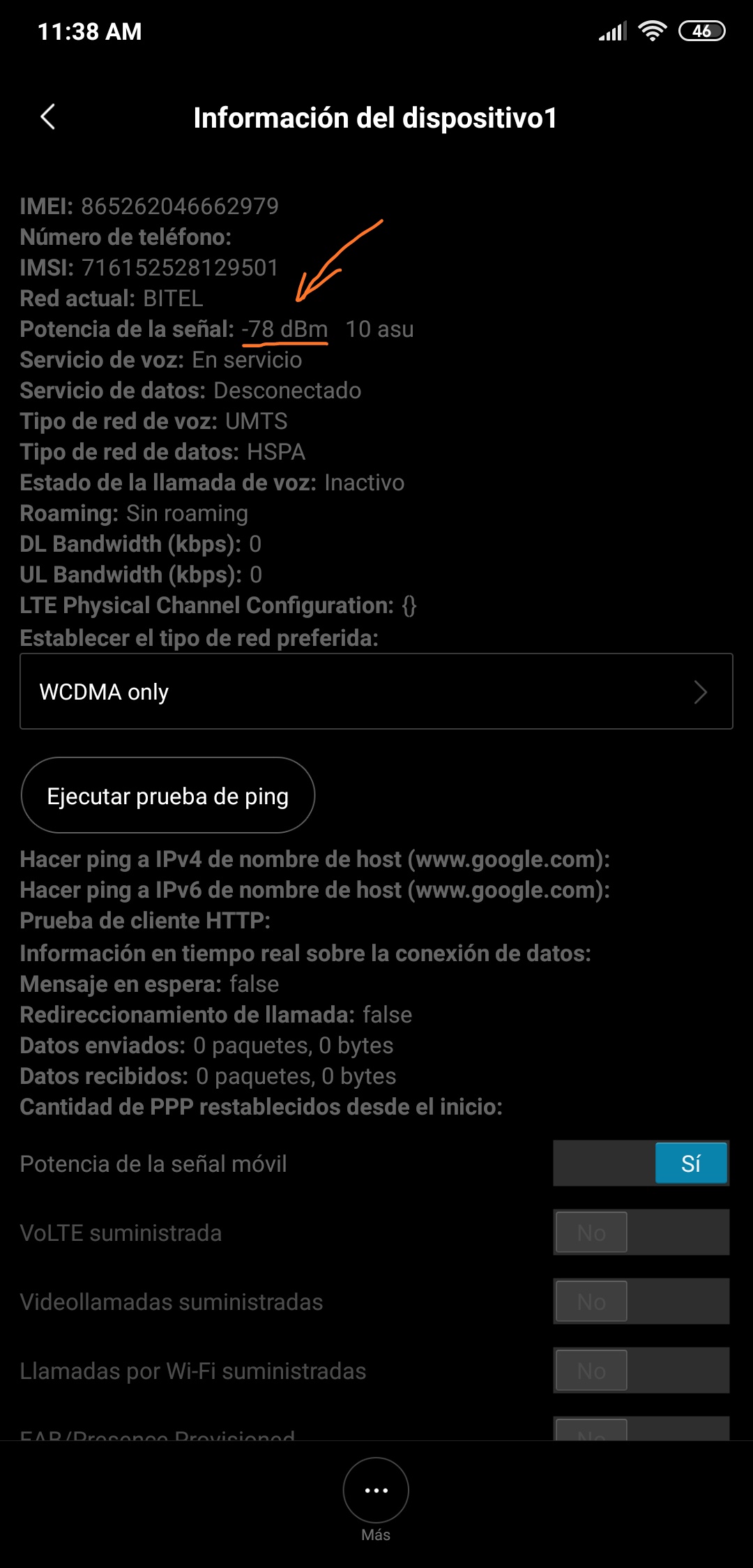Disable Potencia de la señal móvil switch
The width and height of the screenshot is (753, 1568).
(641, 1163)
